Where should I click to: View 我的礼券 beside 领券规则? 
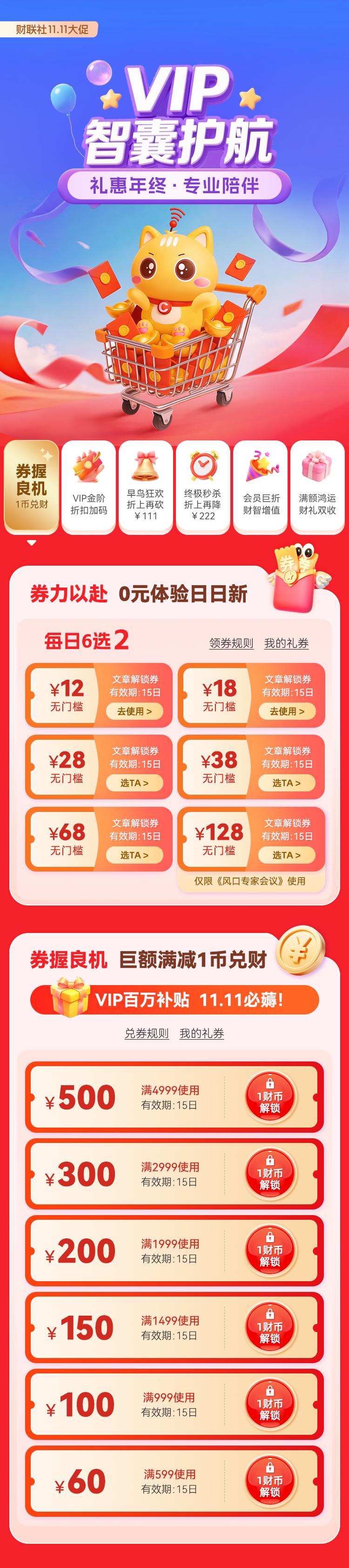pos(286,643)
